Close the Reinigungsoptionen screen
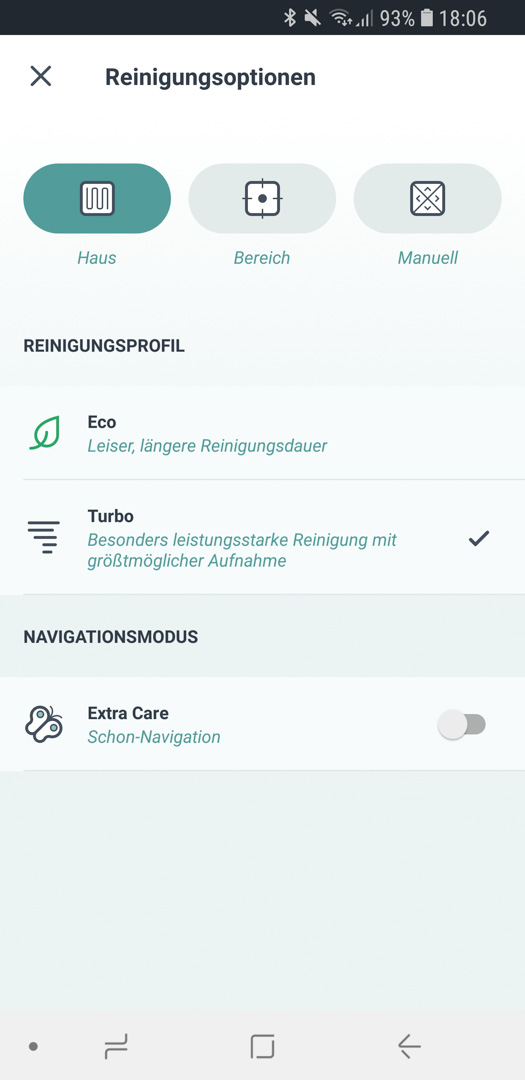The height and width of the screenshot is (1080, 525). pyautogui.click(x=41, y=76)
